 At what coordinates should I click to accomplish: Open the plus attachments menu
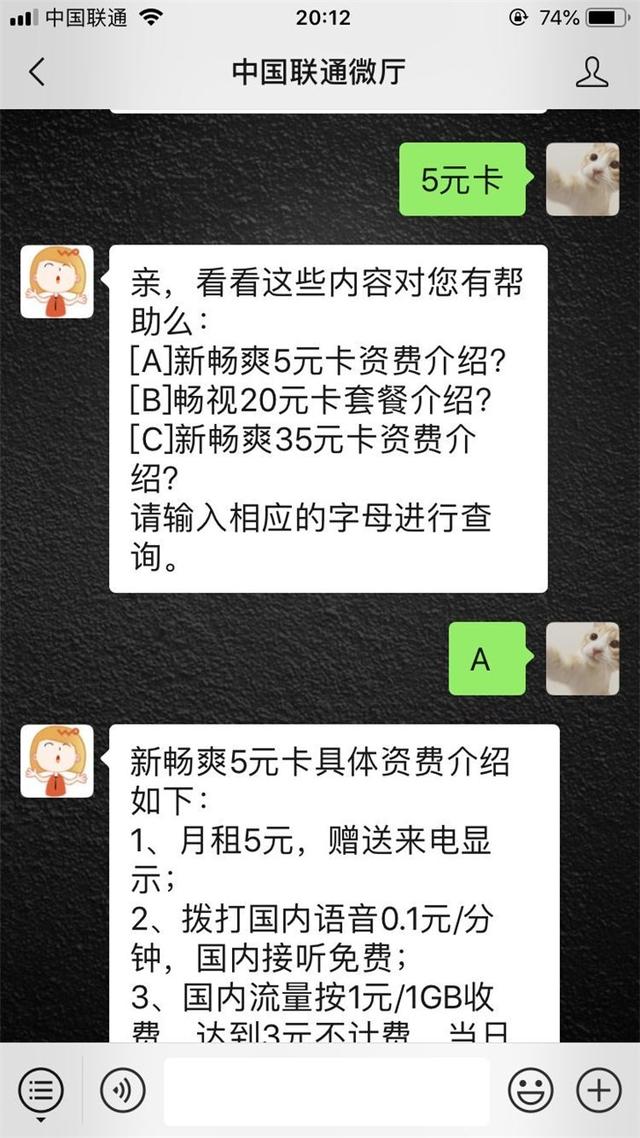coord(598,1090)
